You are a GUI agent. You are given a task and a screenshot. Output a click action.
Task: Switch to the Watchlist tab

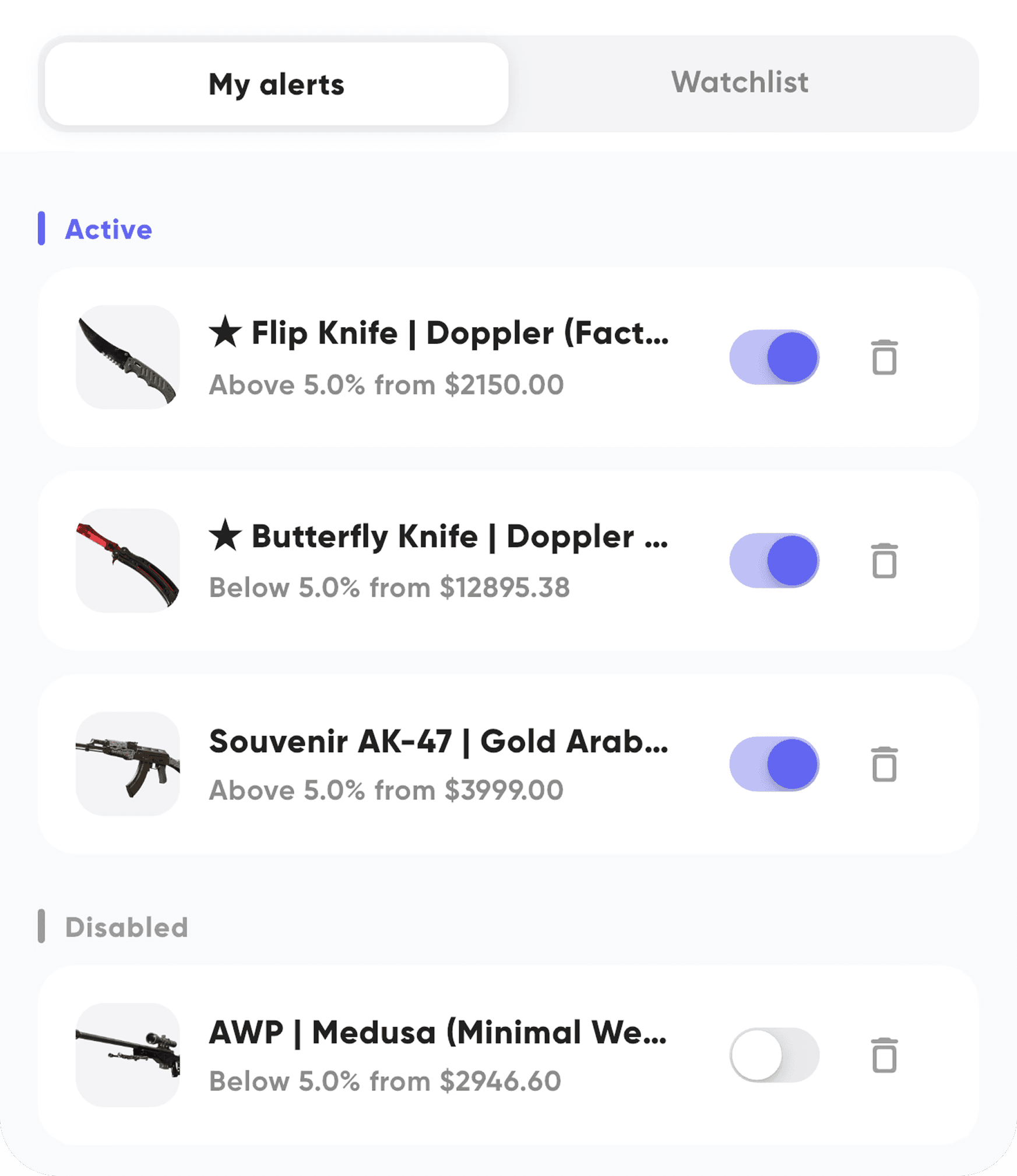[740, 83]
